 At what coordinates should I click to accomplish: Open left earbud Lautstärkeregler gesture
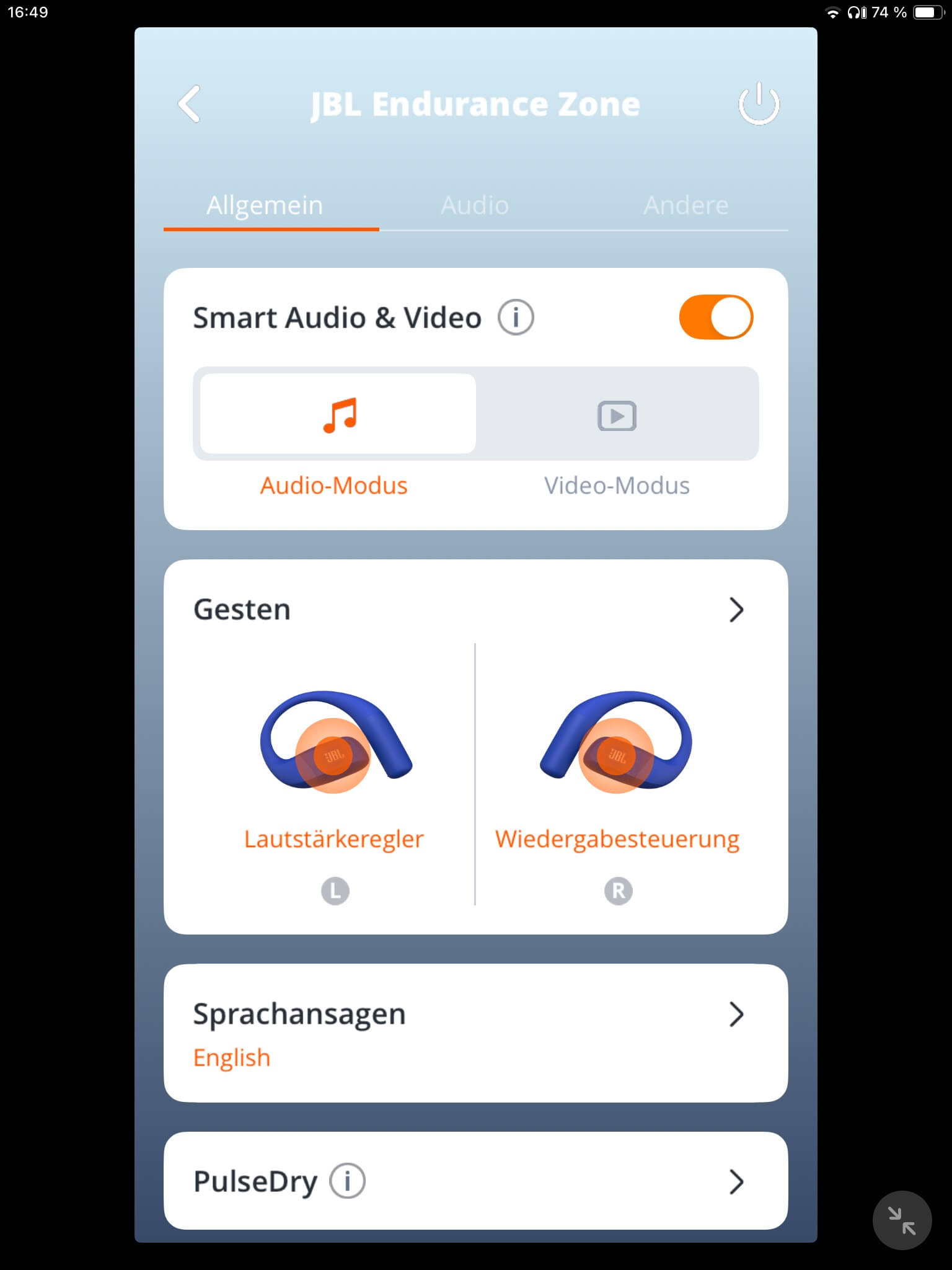click(x=335, y=775)
